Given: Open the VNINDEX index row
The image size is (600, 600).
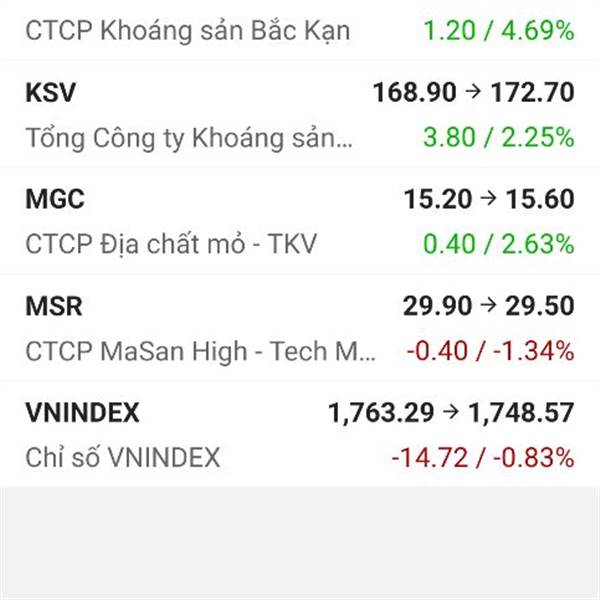Looking at the screenshot, I should coord(300,434).
